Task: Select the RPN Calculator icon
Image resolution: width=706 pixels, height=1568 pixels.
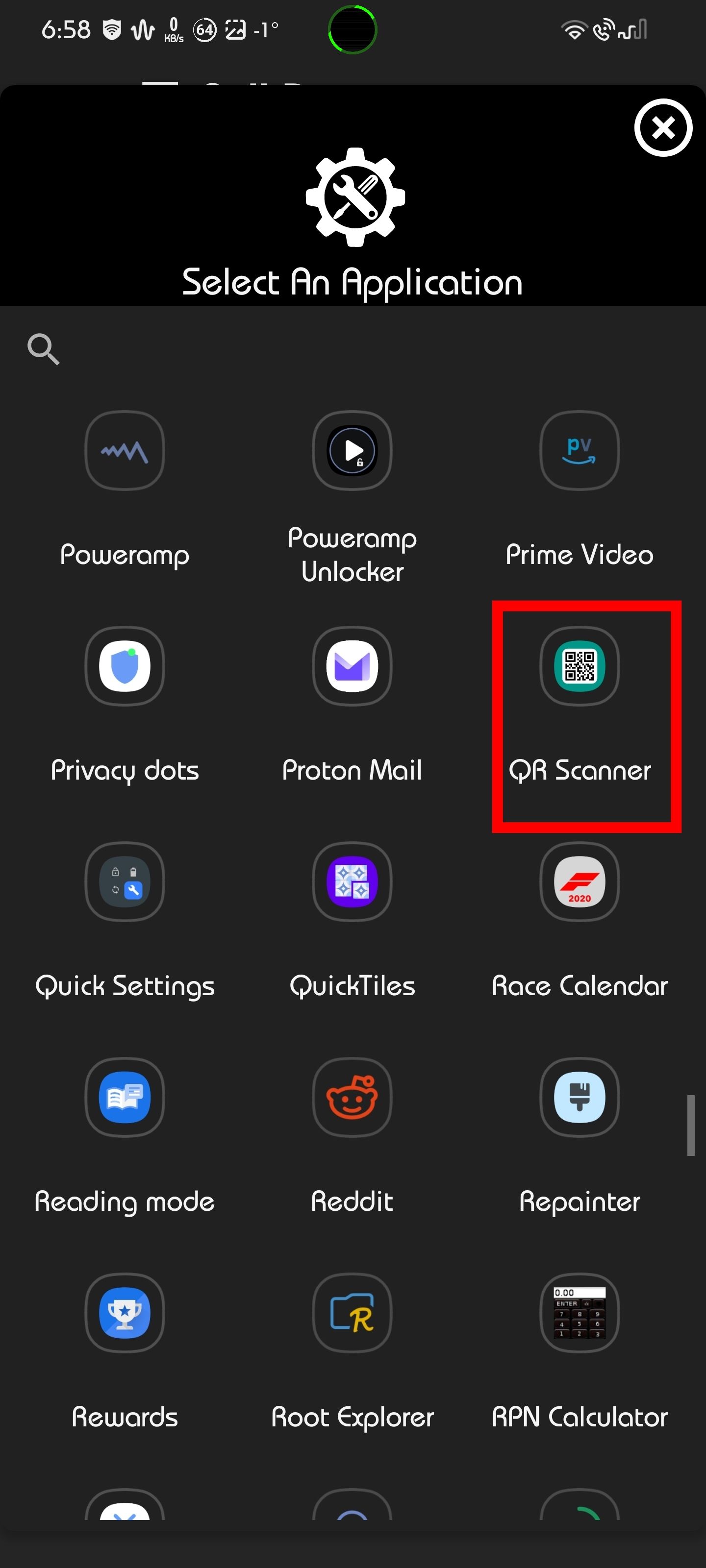Action: tap(580, 1314)
